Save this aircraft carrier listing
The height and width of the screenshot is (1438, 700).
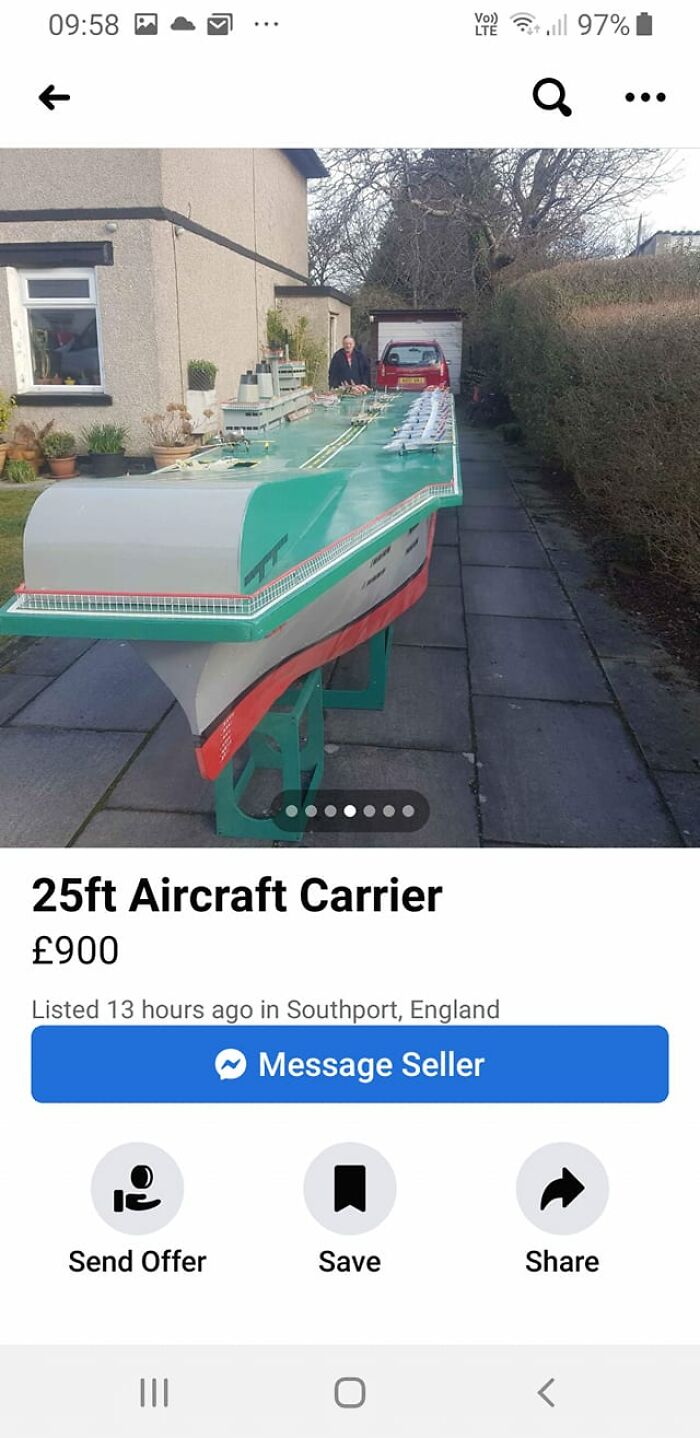[x=350, y=1189]
